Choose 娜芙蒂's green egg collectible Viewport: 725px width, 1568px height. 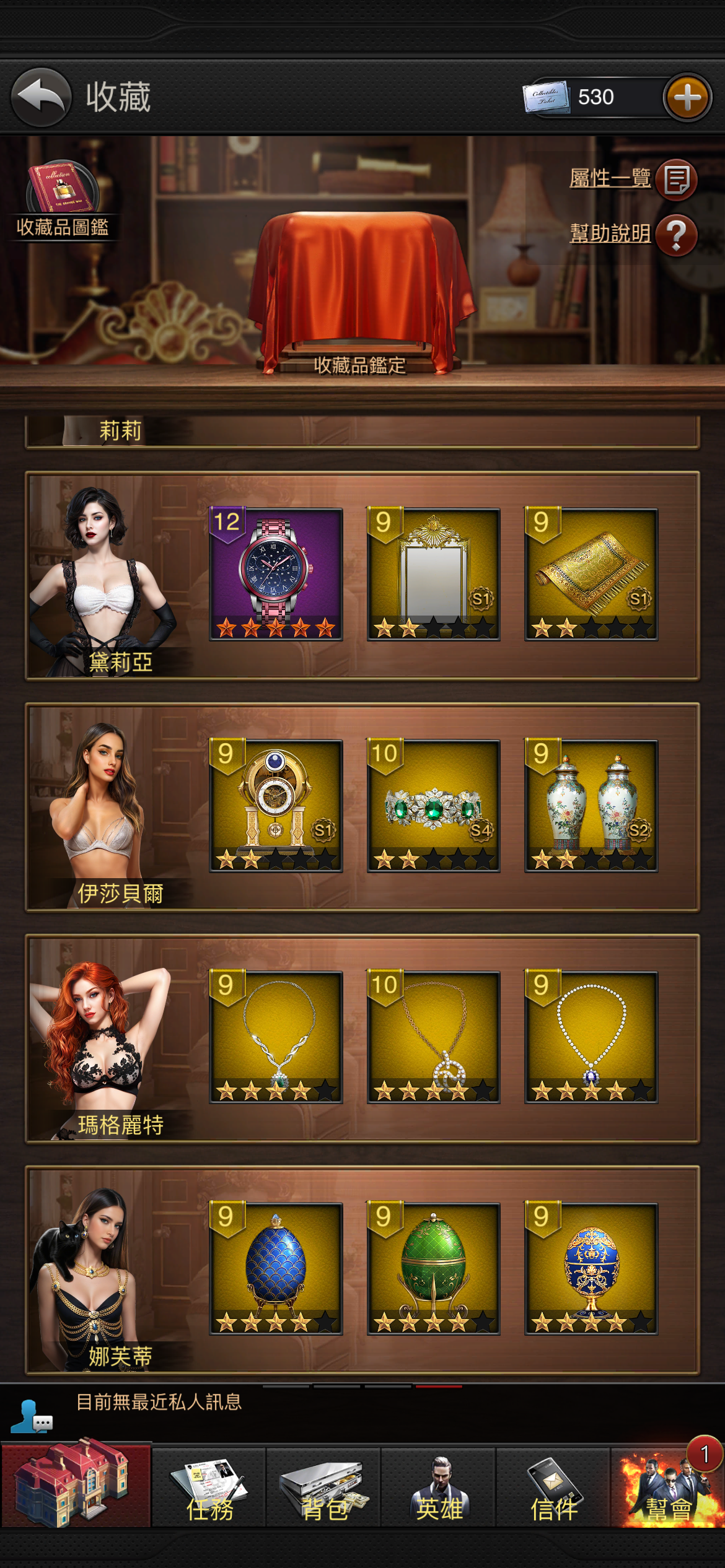pos(433,1268)
